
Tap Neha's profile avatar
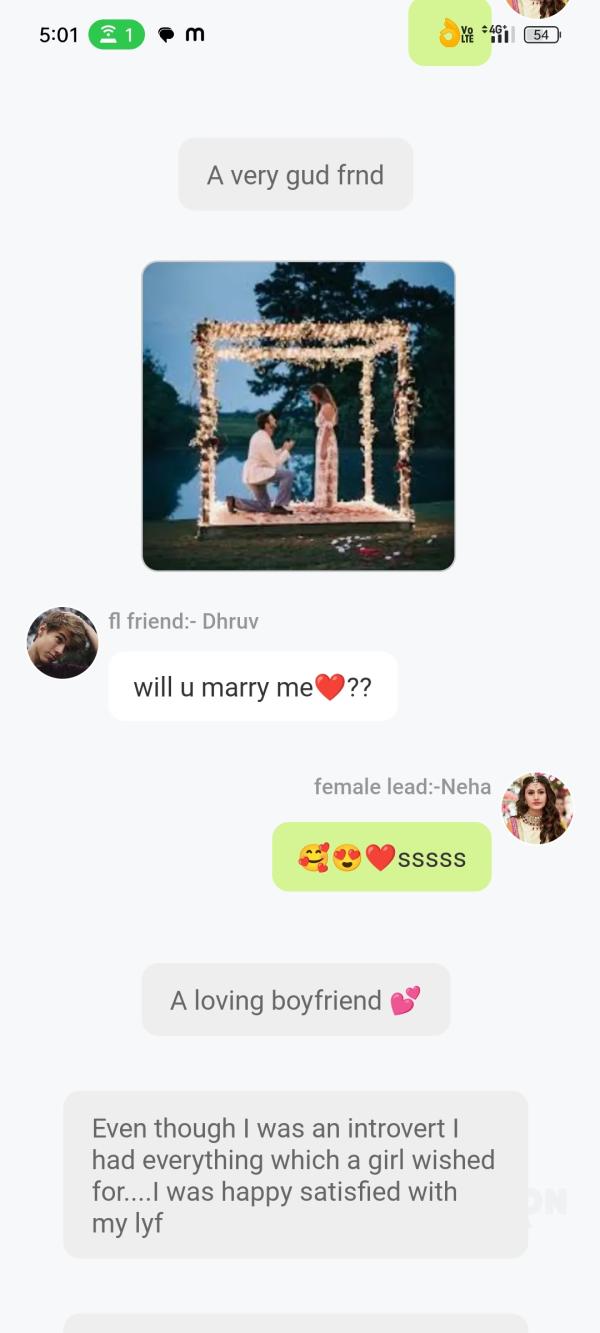tap(537, 808)
